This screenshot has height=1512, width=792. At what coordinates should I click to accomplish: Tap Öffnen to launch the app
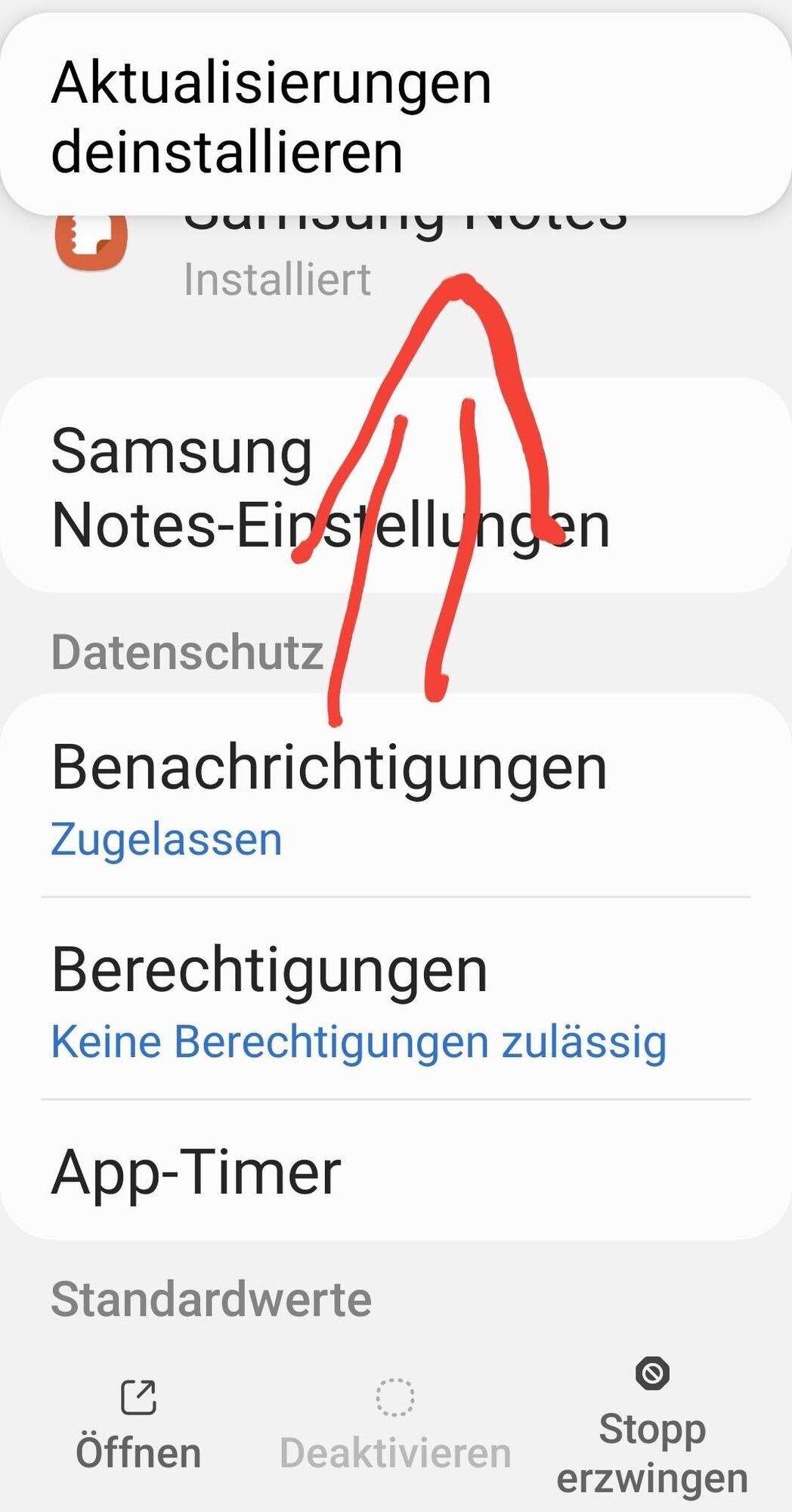[x=138, y=1425]
